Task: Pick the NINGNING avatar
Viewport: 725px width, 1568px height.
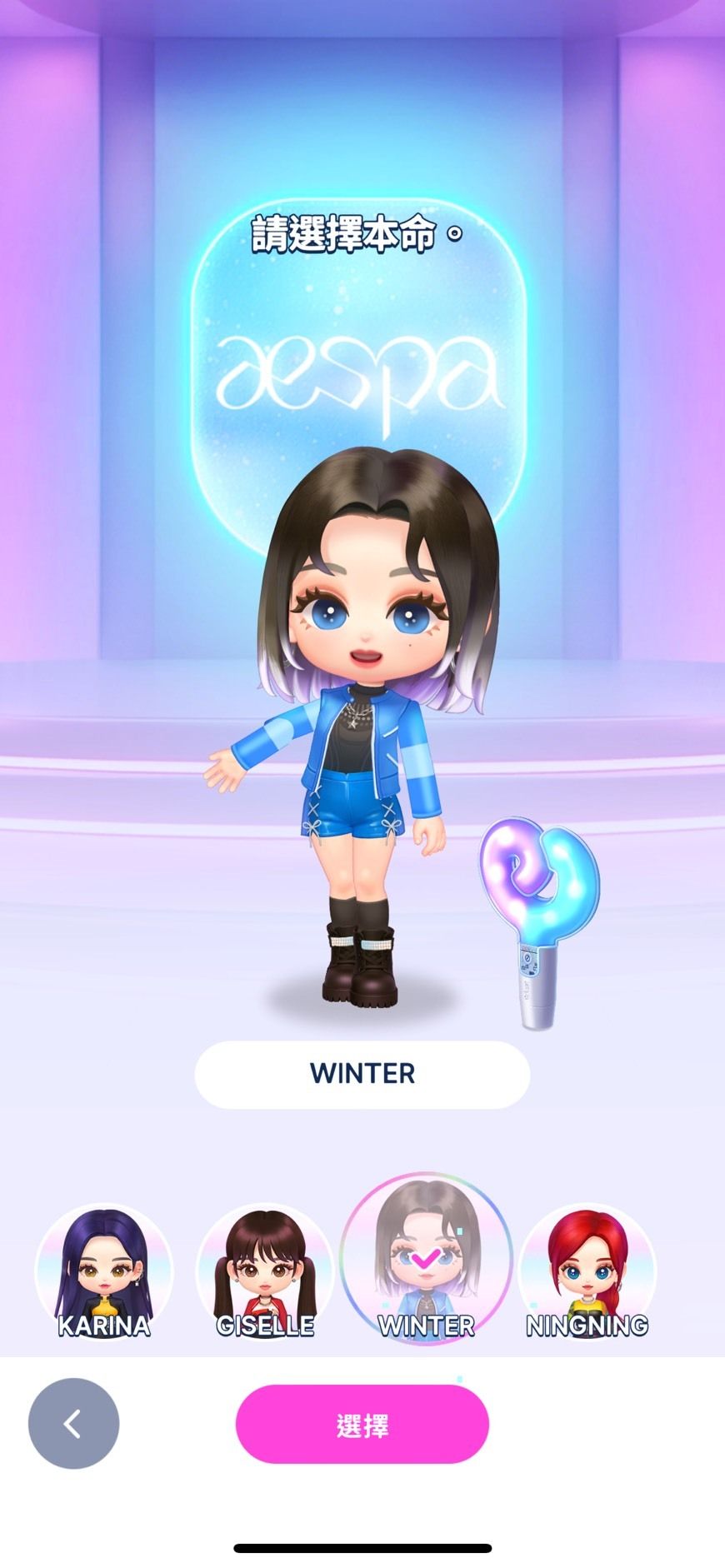Action: coord(587,1272)
